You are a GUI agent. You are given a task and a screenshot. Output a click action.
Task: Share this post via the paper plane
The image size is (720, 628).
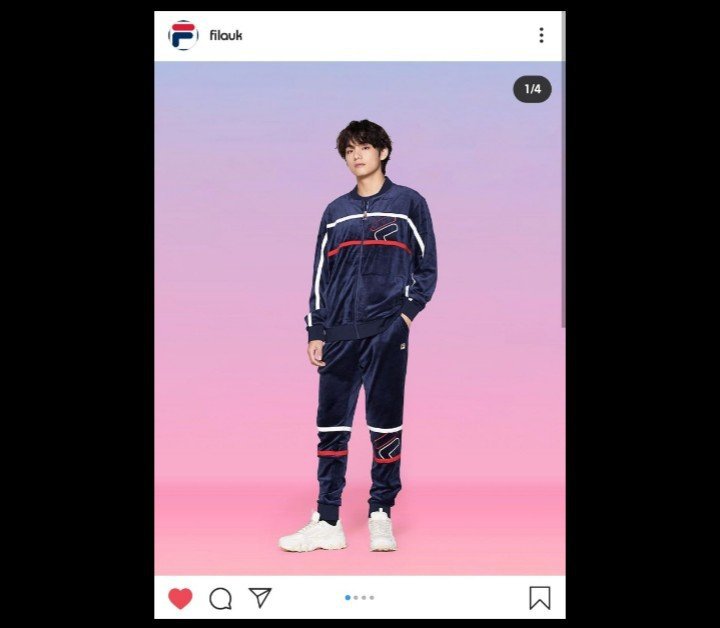point(260,598)
